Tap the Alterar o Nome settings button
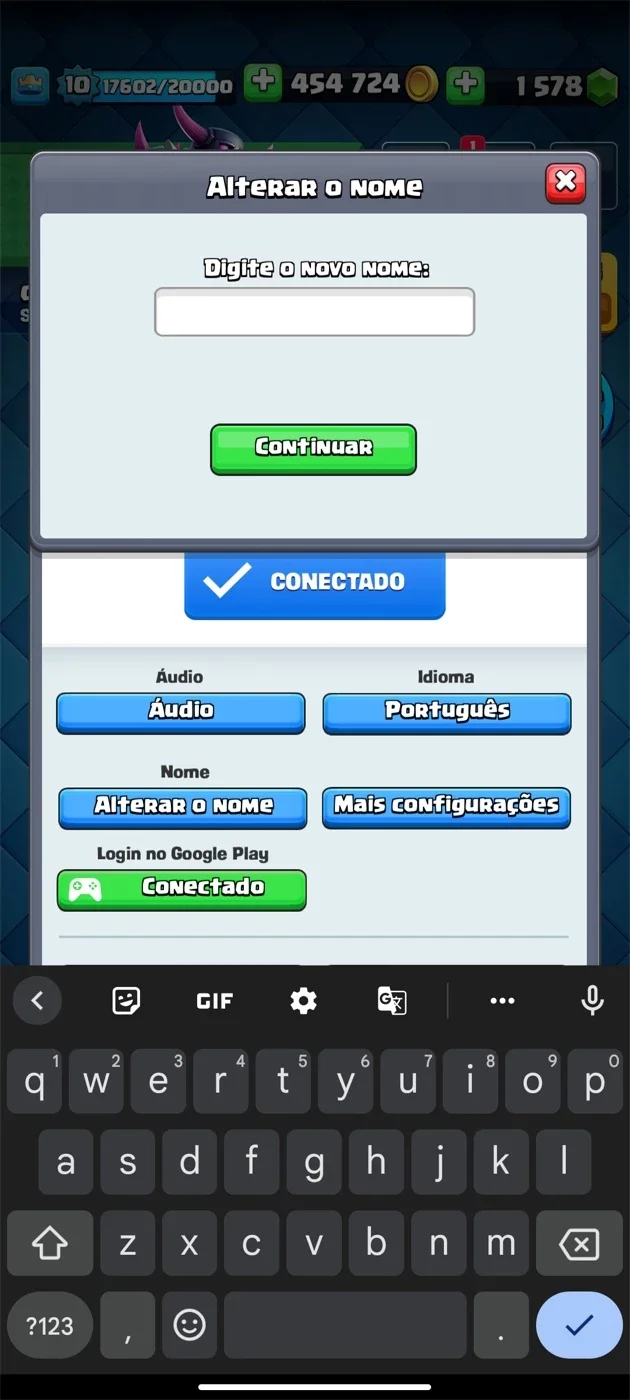The width and height of the screenshot is (630, 1400). (183, 808)
